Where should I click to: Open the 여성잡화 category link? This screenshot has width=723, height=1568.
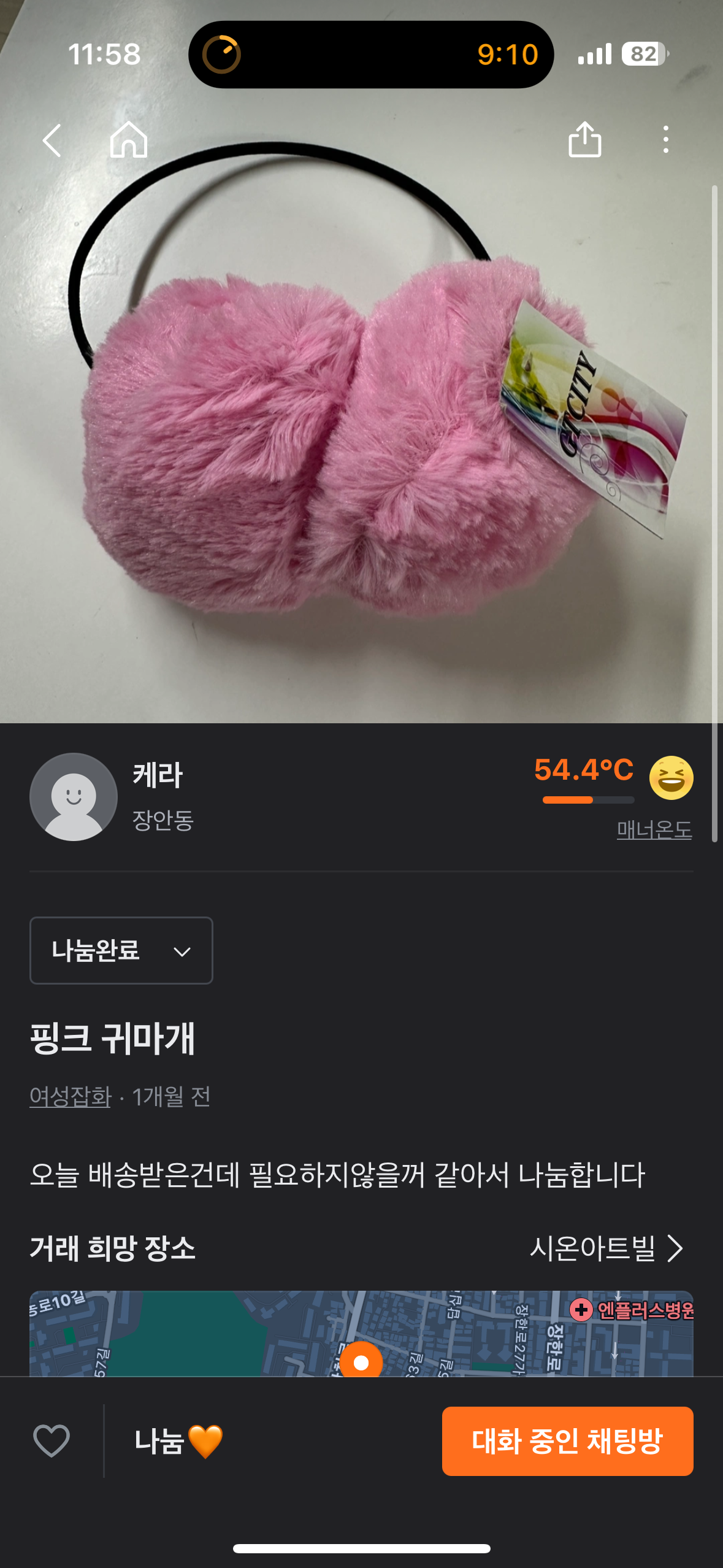click(71, 1096)
